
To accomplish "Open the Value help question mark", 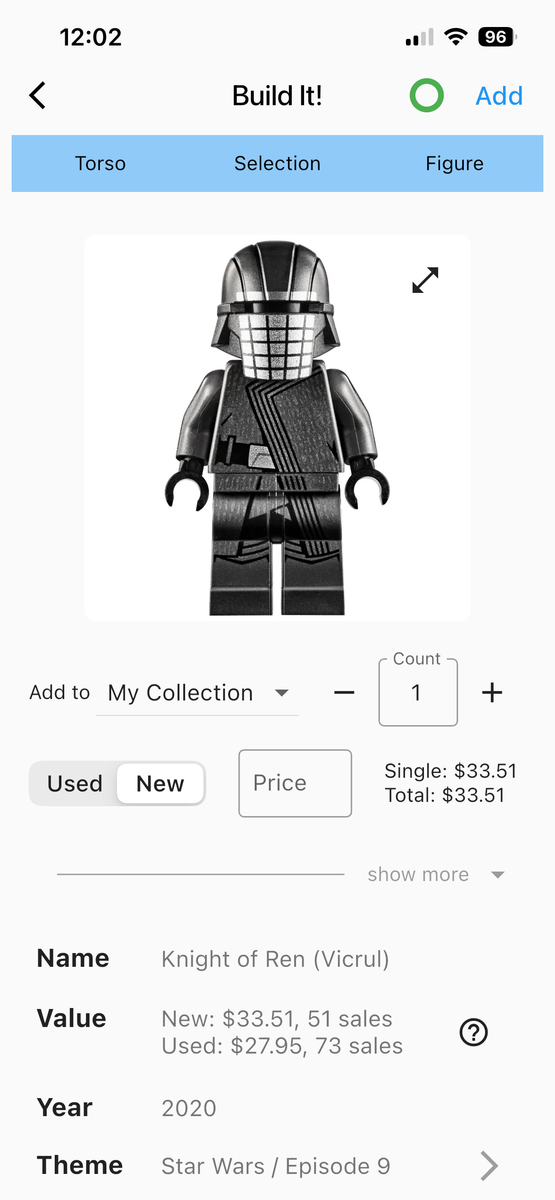I will tap(473, 1033).
